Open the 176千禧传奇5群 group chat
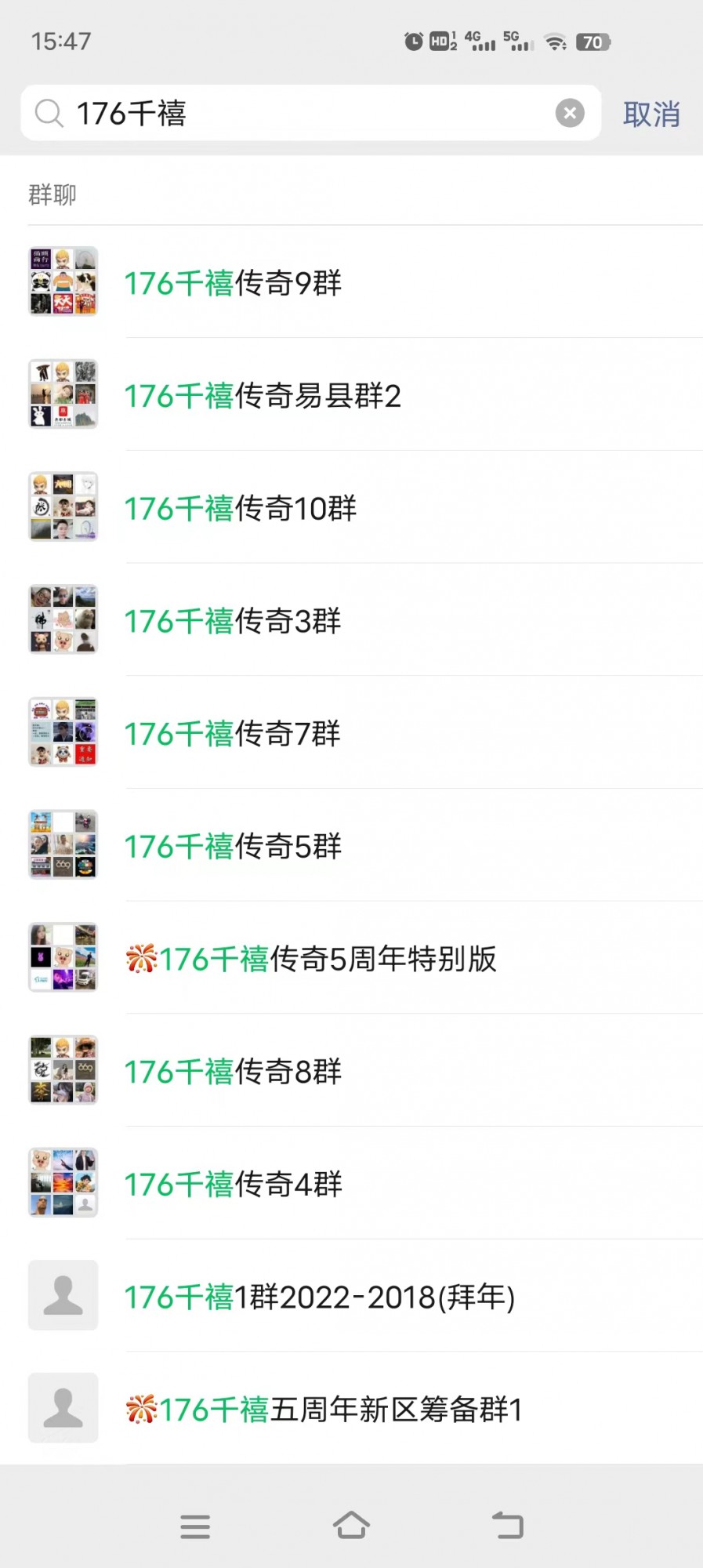703x1568 pixels. (x=233, y=846)
